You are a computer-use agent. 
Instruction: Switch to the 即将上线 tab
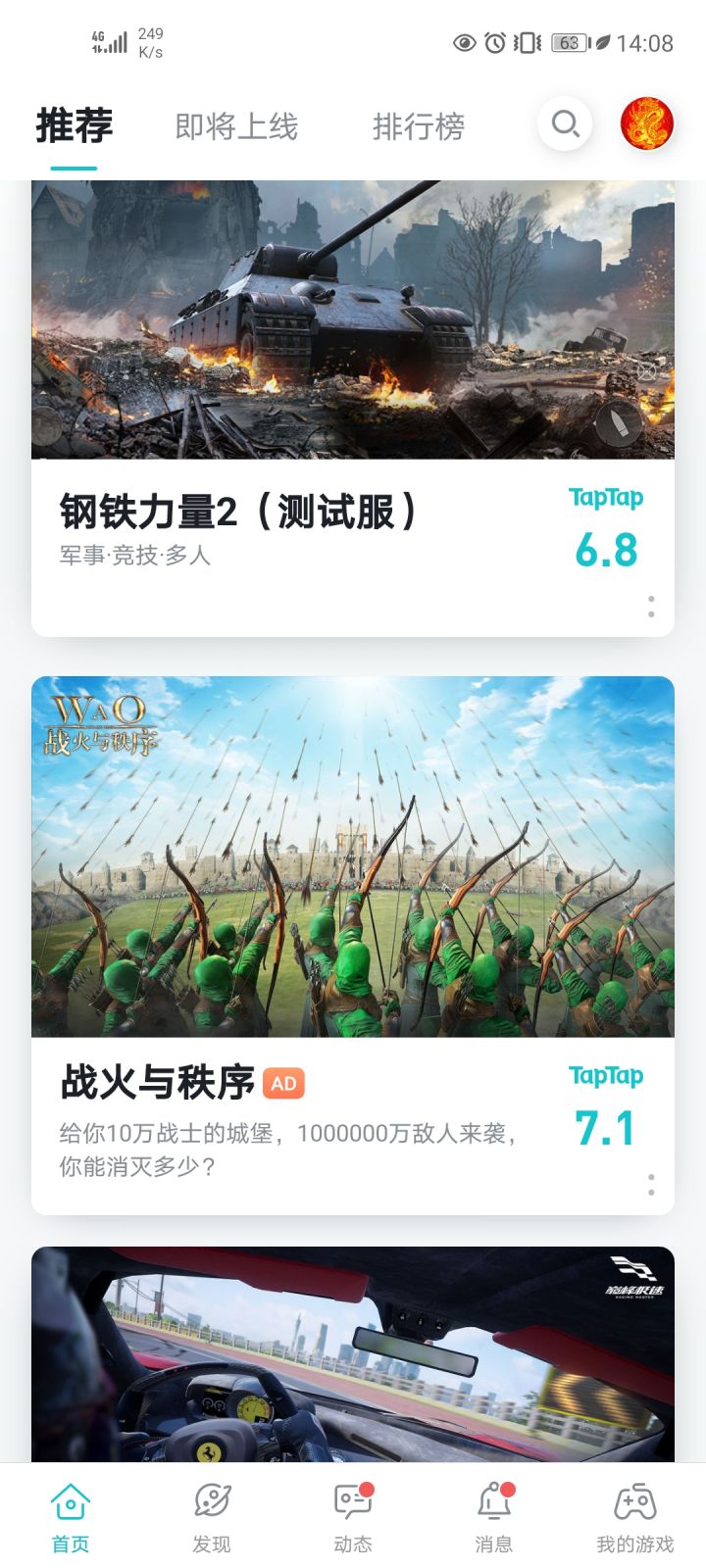point(236,126)
